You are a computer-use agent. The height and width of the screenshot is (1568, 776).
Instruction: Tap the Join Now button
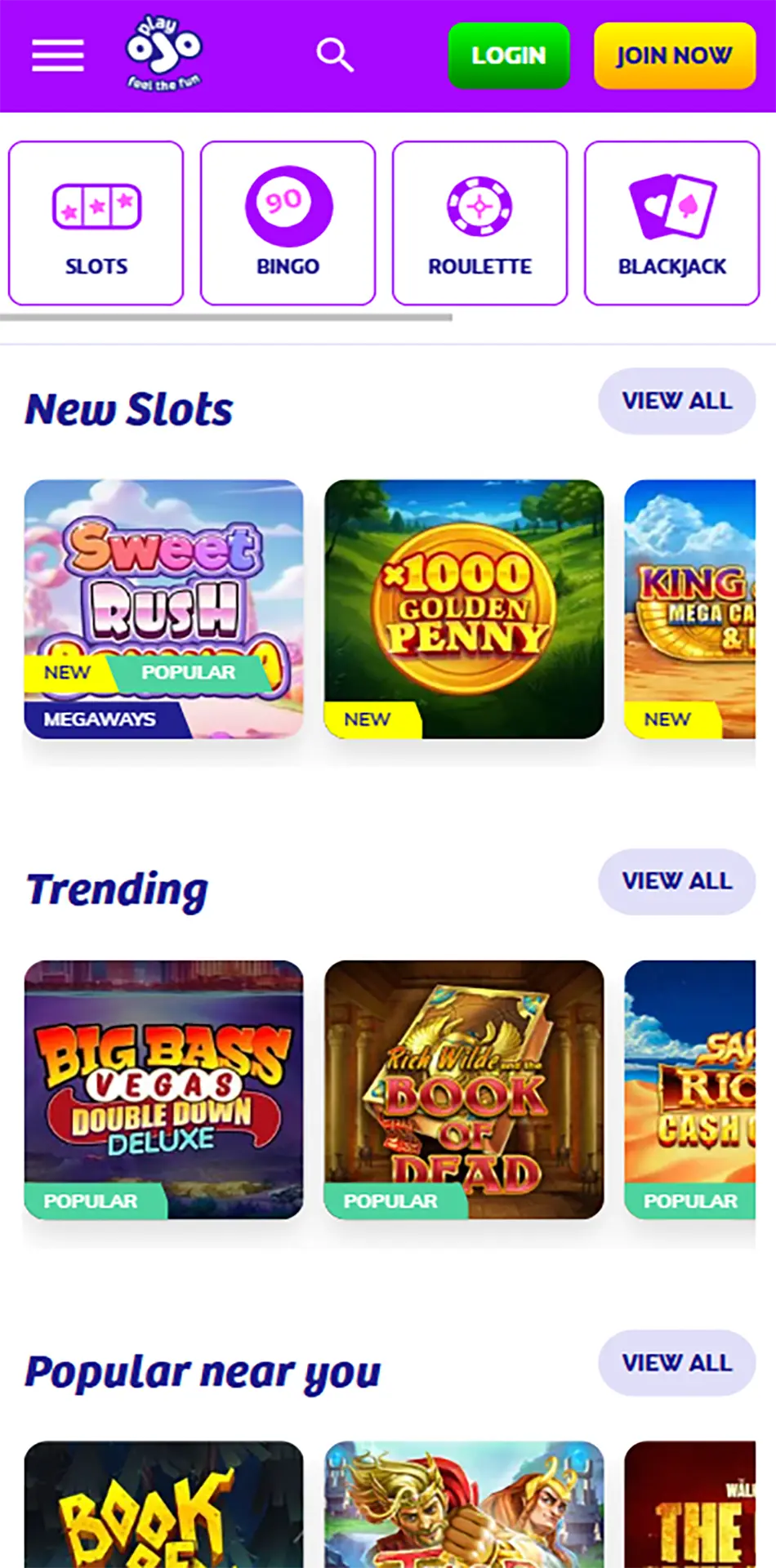click(x=674, y=56)
